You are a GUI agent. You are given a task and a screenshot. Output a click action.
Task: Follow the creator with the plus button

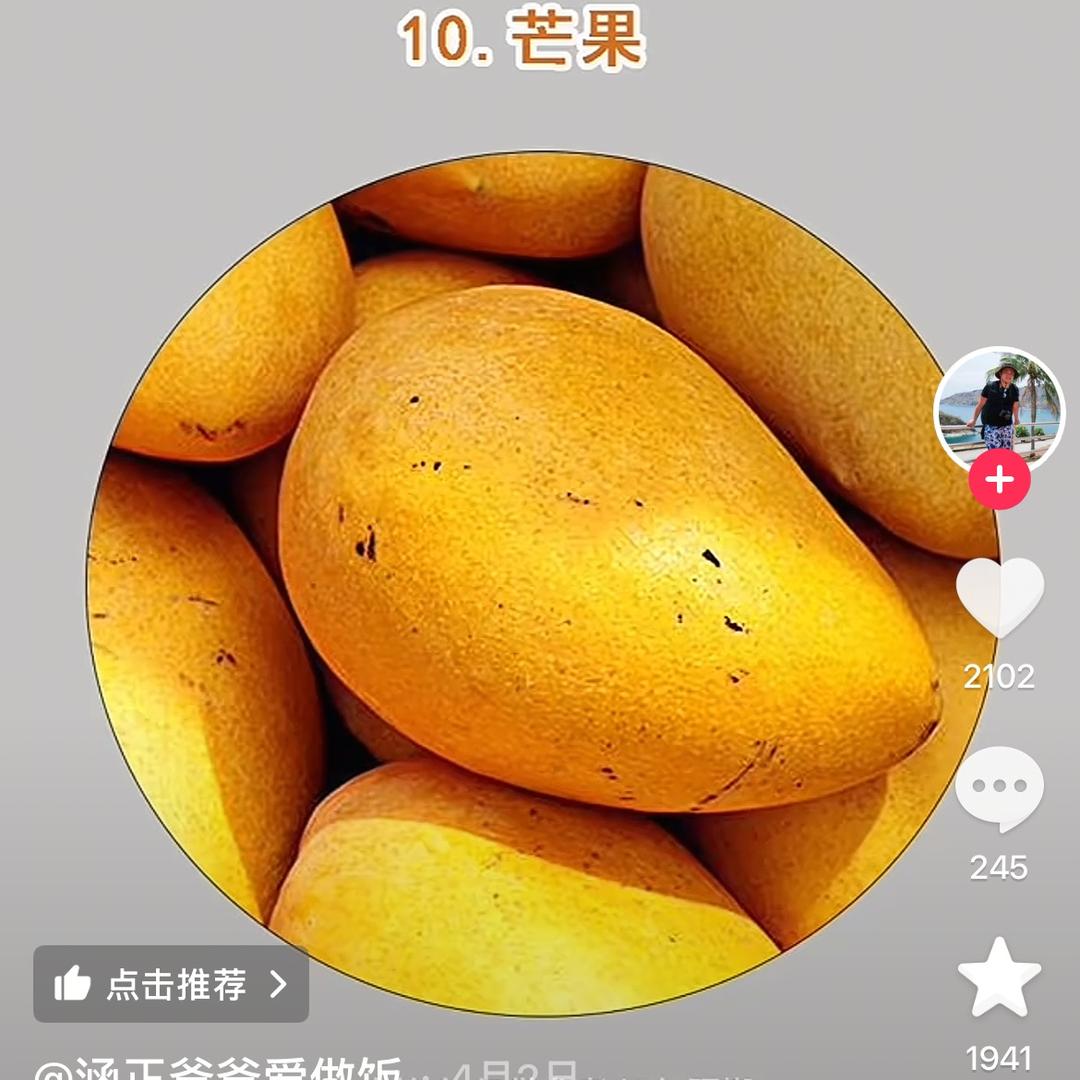999,480
